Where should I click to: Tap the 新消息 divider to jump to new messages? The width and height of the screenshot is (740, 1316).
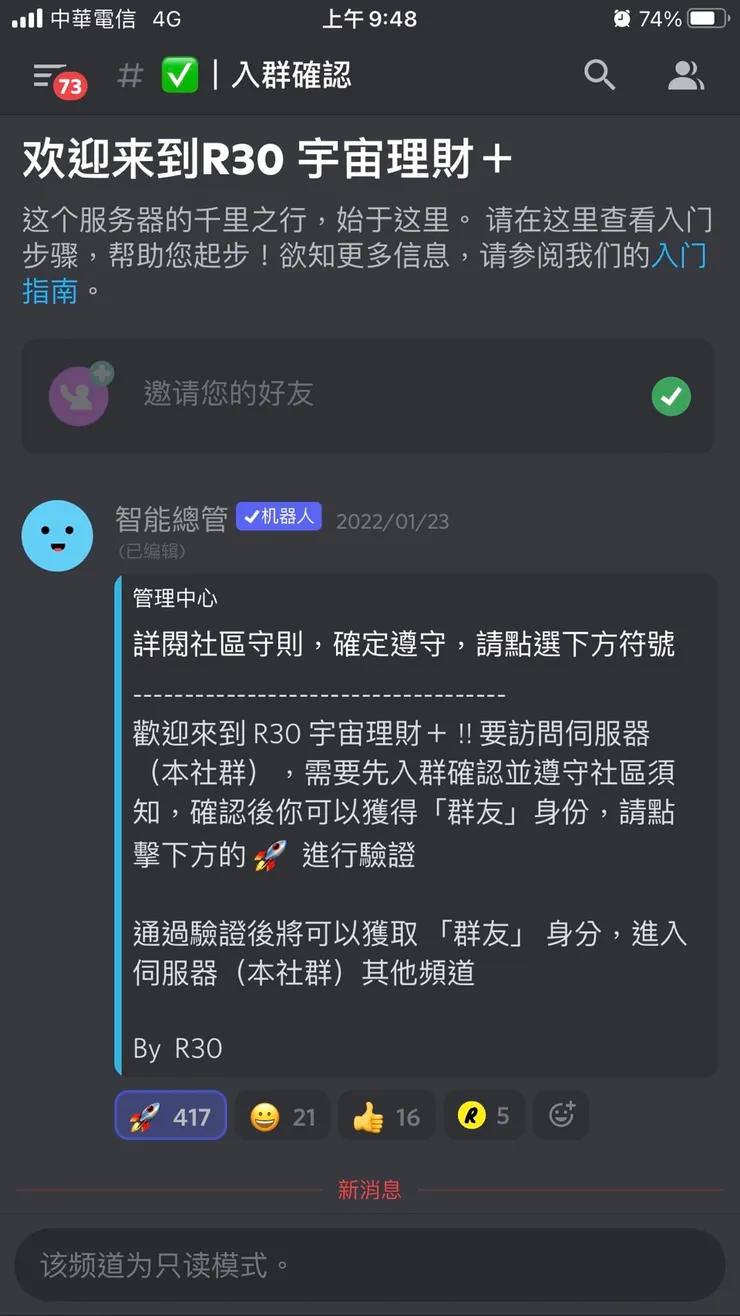click(x=370, y=1190)
